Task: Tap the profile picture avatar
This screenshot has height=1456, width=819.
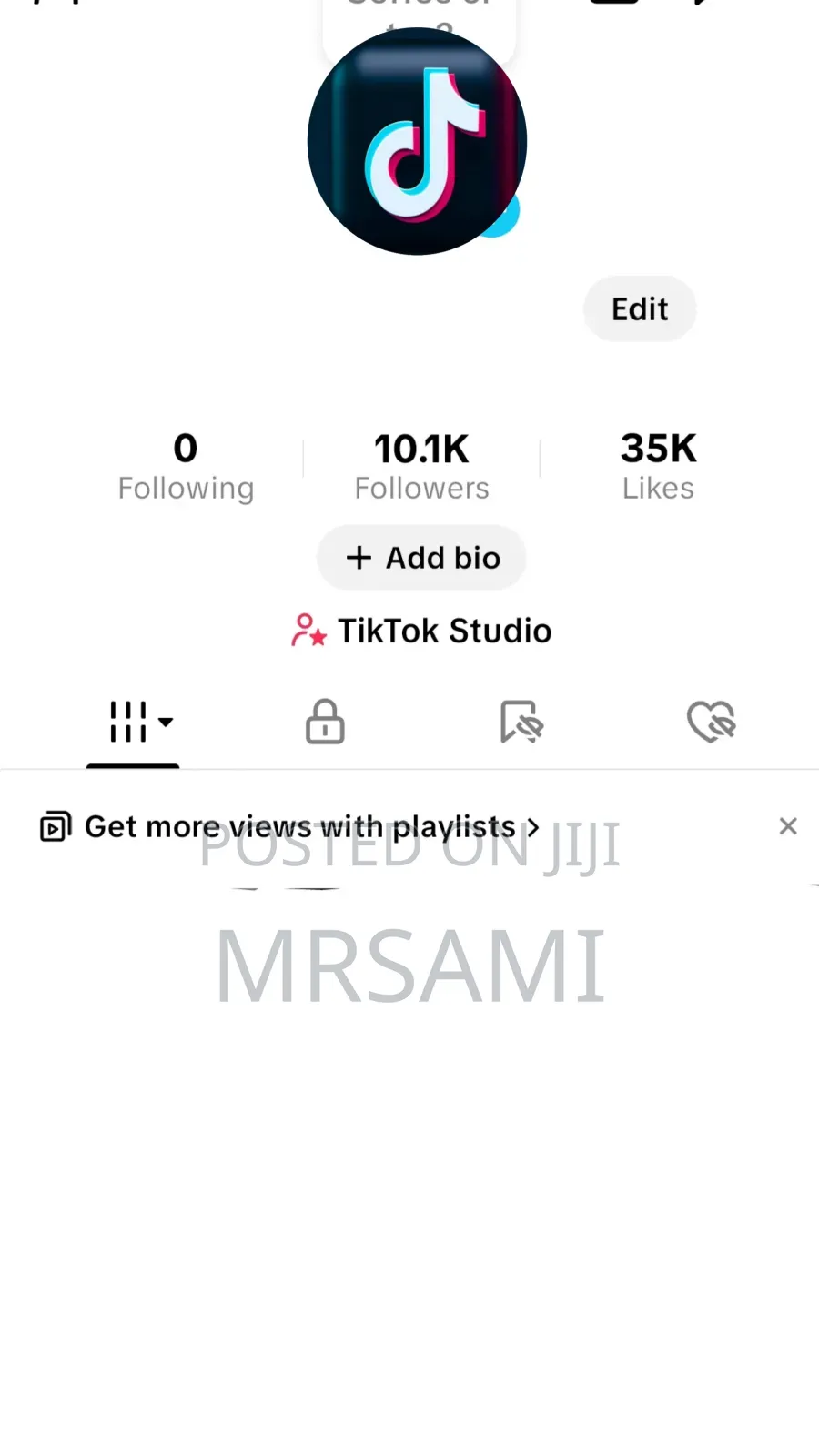Action: [x=417, y=142]
